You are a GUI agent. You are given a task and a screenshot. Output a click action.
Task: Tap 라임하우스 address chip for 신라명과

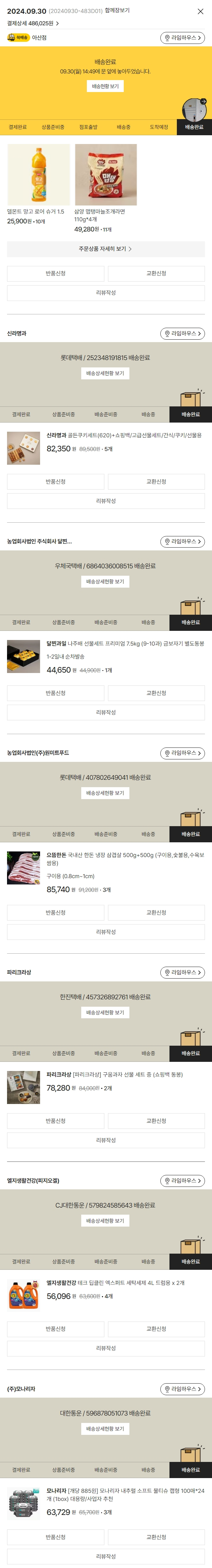point(182,334)
